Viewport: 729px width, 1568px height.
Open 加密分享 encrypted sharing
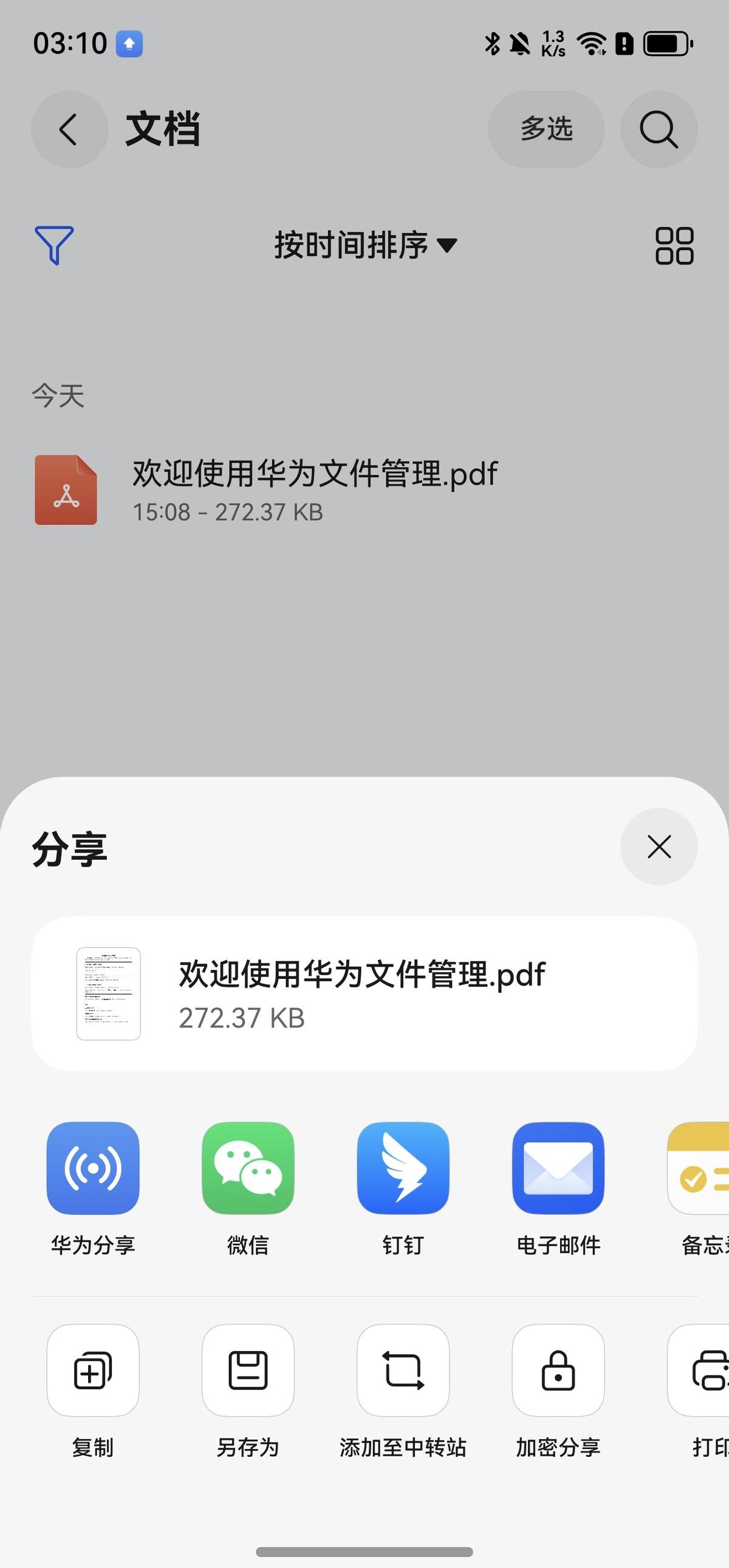(x=558, y=1370)
